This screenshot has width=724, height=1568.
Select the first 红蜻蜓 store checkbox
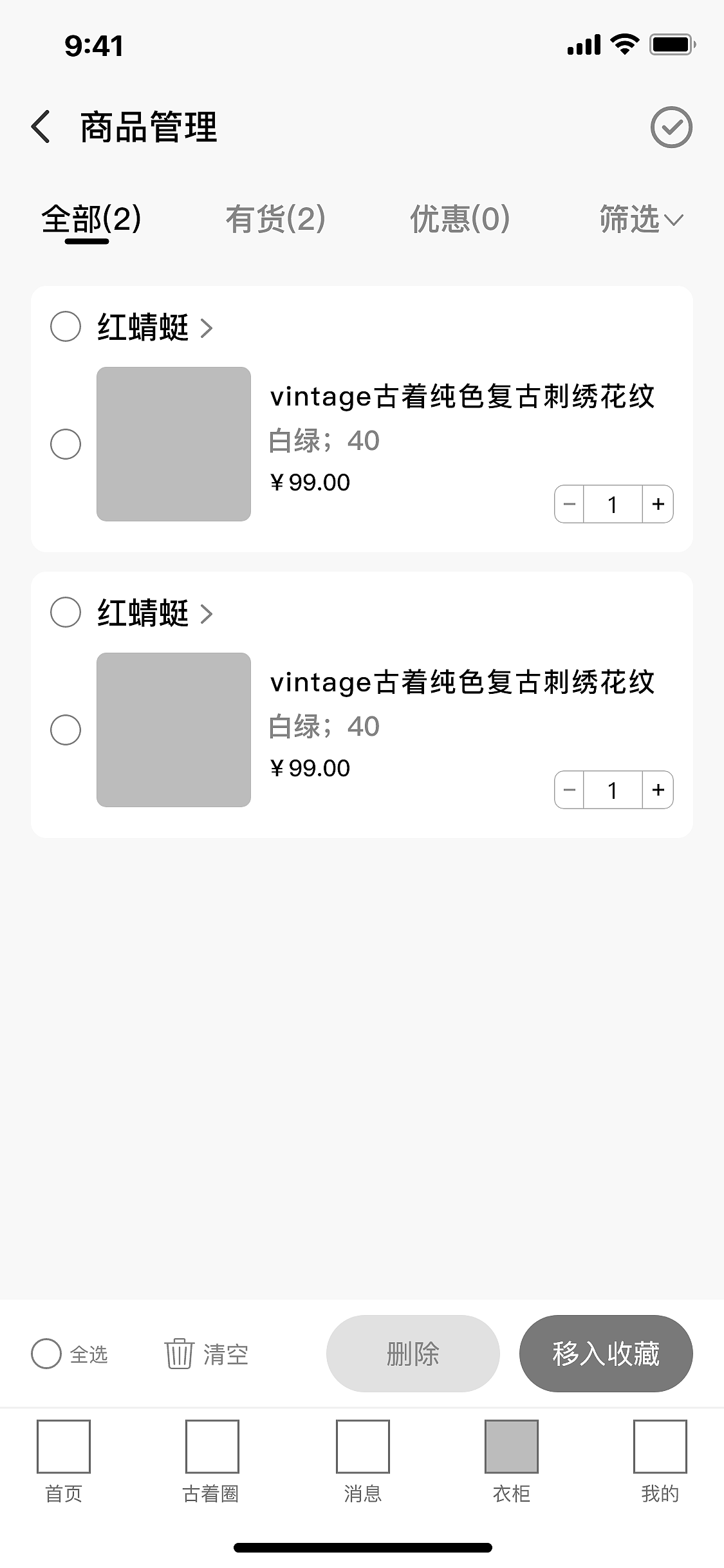click(66, 328)
